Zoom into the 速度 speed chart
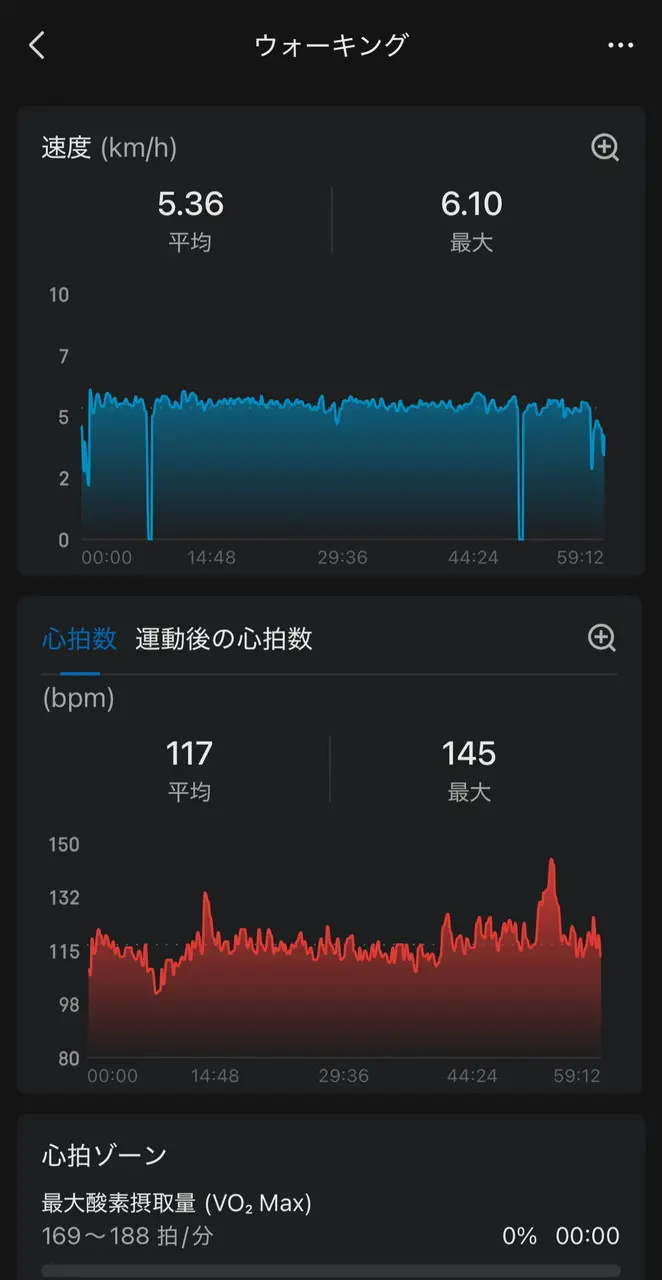This screenshot has height=1280, width=662. point(605,148)
